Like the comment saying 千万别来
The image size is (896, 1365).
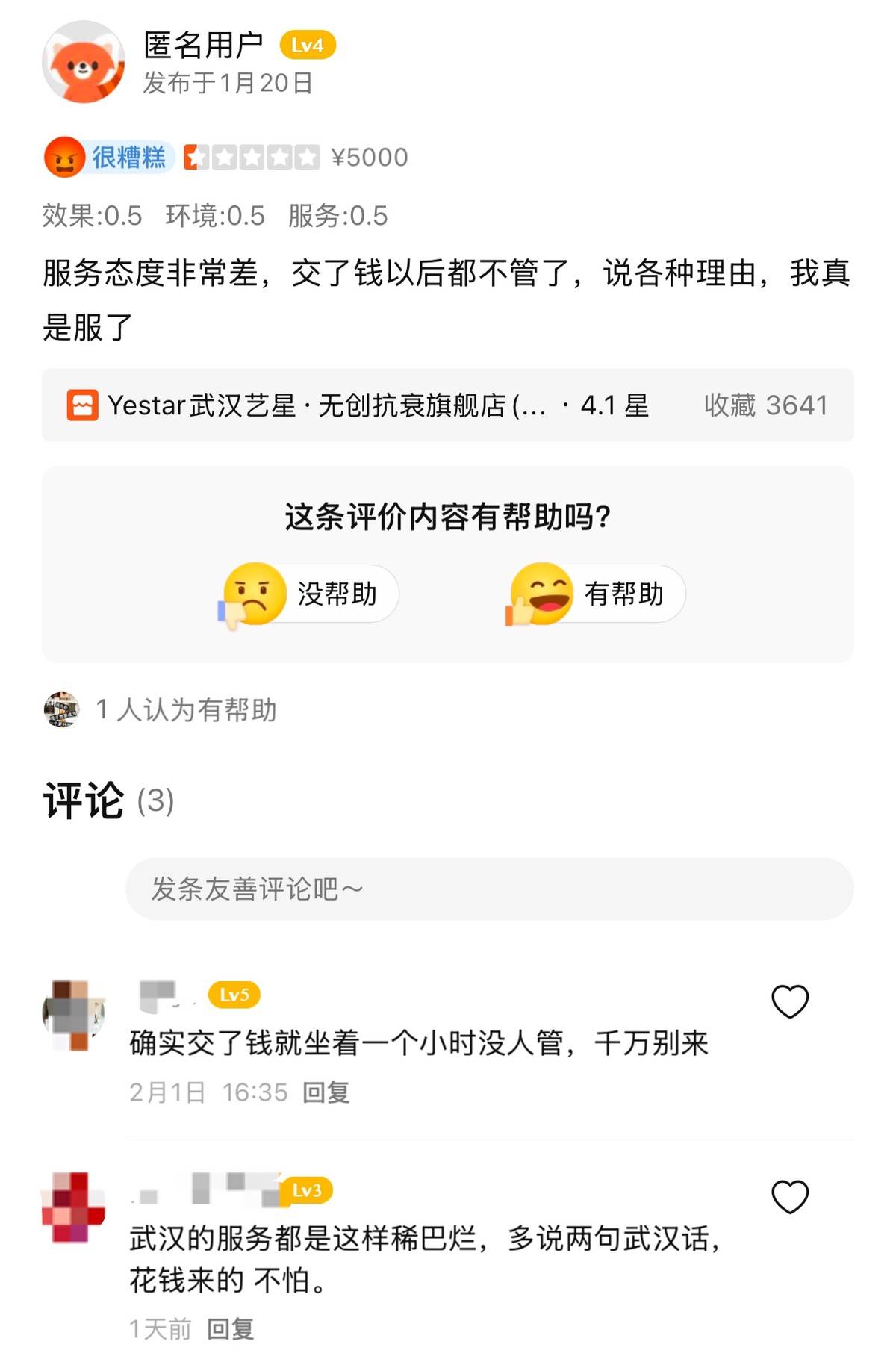click(x=789, y=1001)
